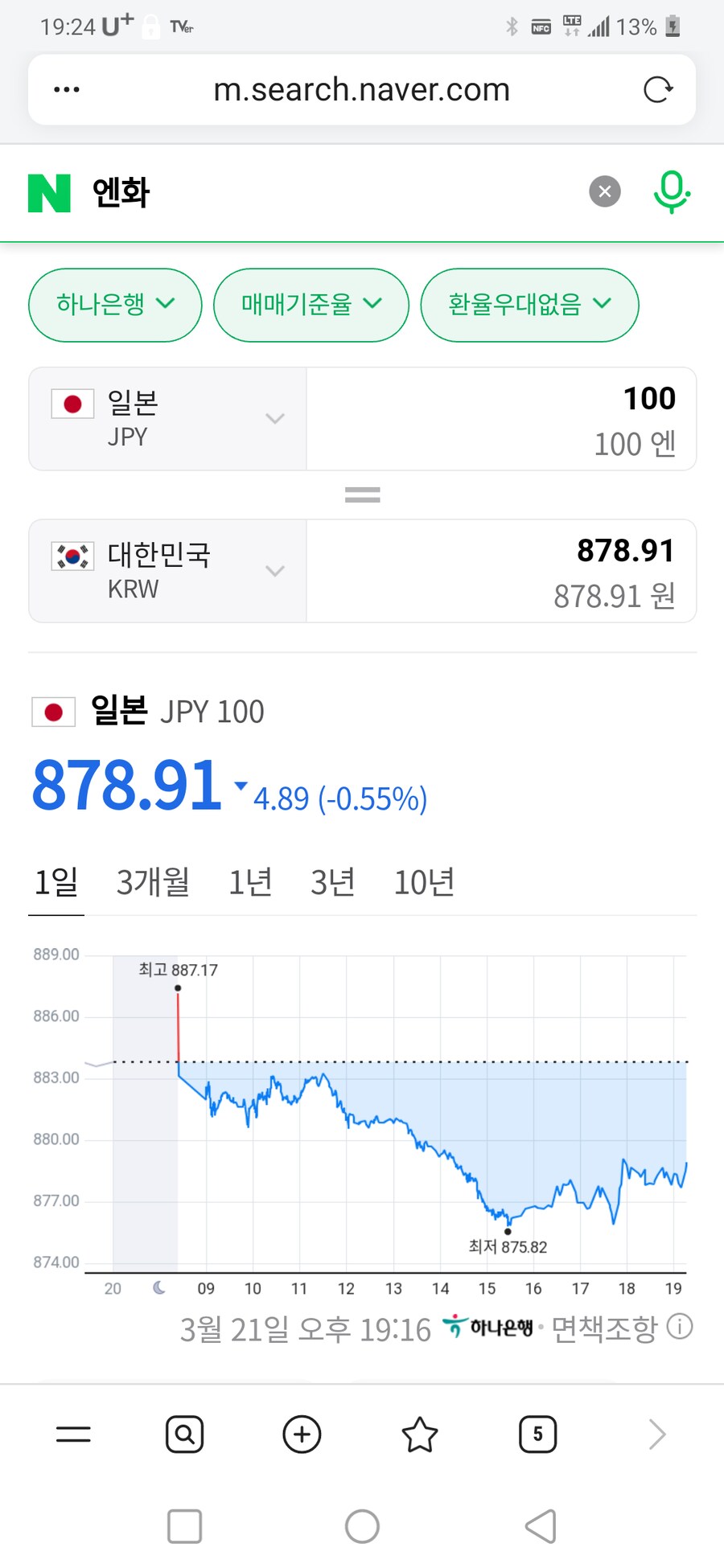Open the 하나은행 bank selection dropdown
The image size is (724, 1568).
coord(114,305)
